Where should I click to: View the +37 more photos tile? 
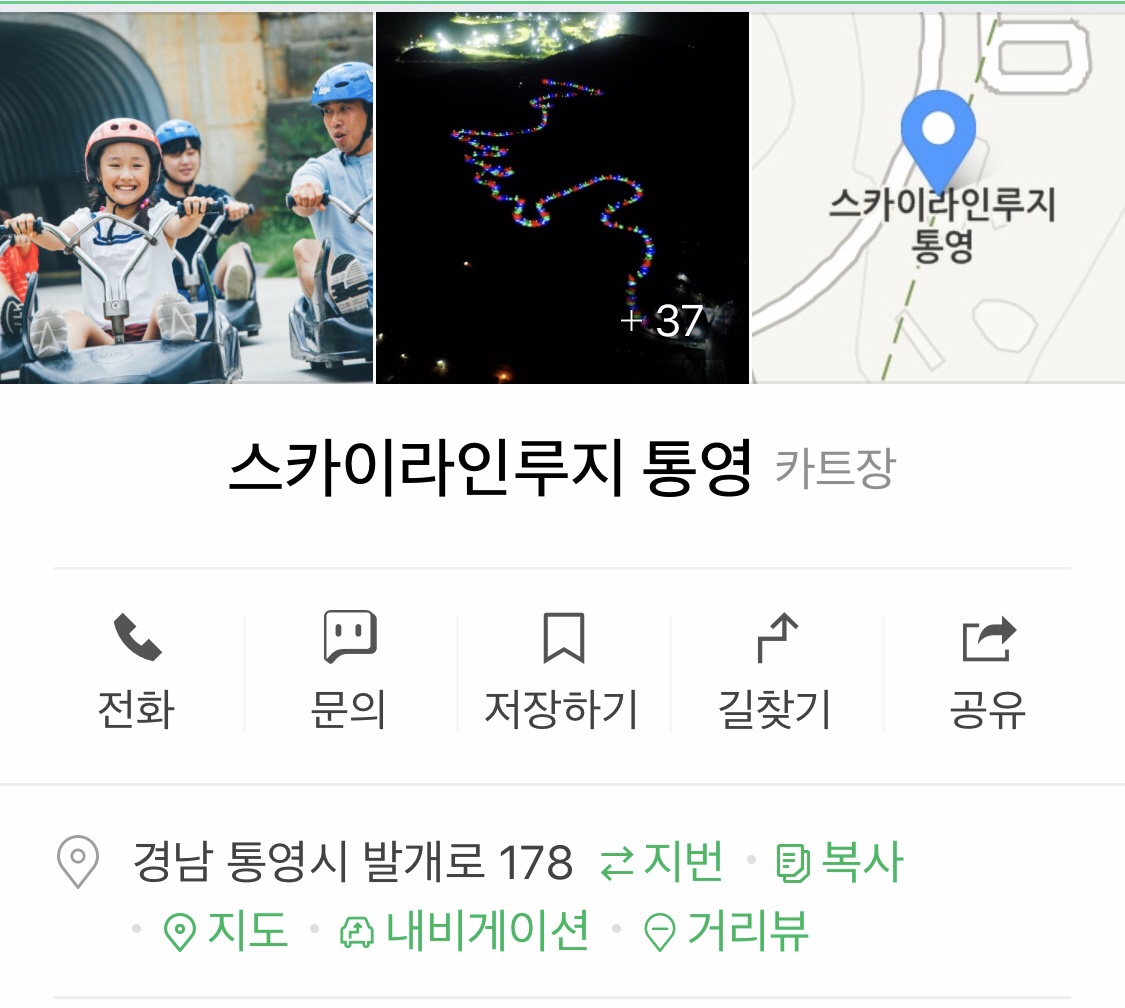point(562,198)
